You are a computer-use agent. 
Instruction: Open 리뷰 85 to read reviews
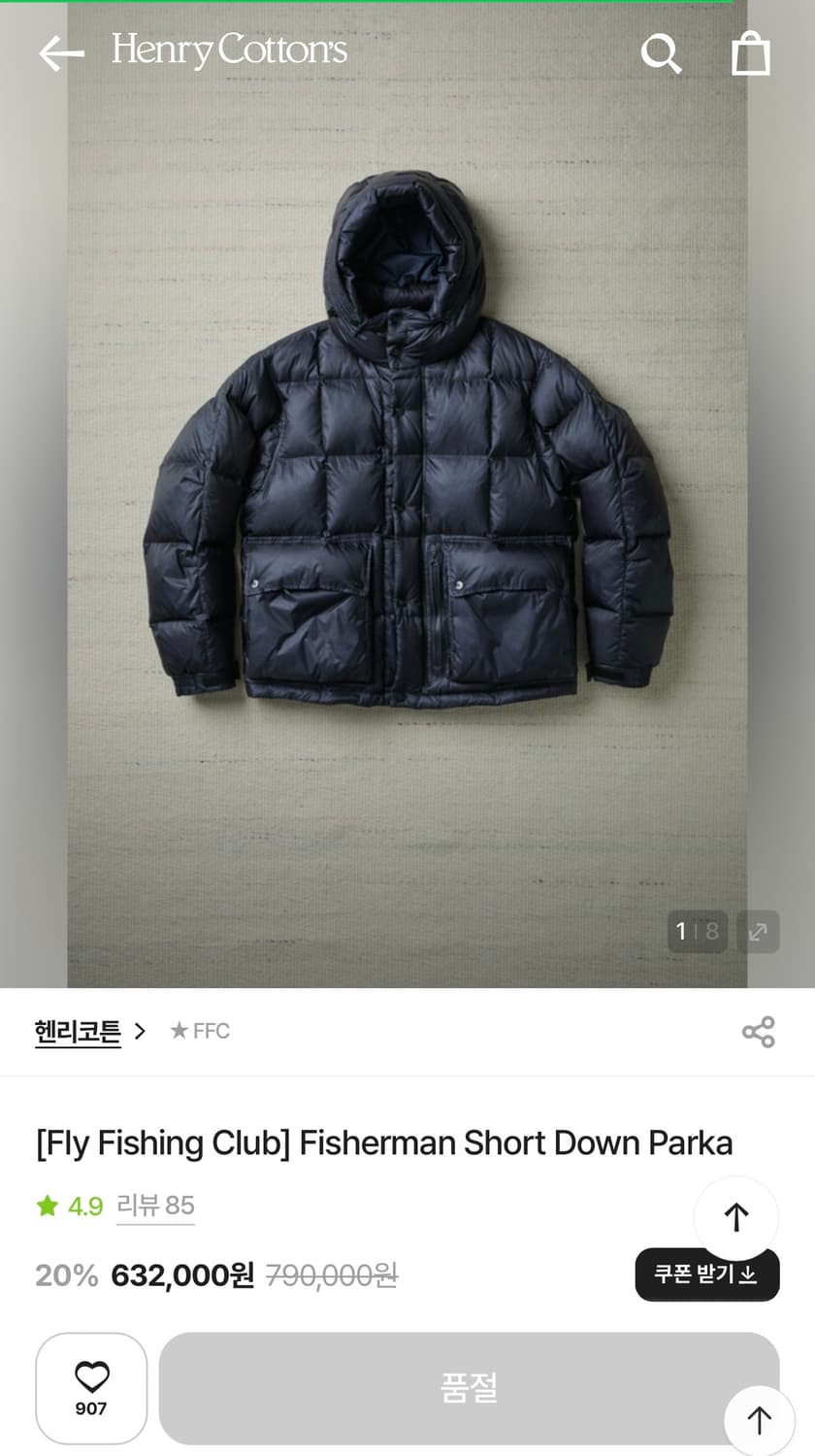pyautogui.click(x=155, y=1206)
